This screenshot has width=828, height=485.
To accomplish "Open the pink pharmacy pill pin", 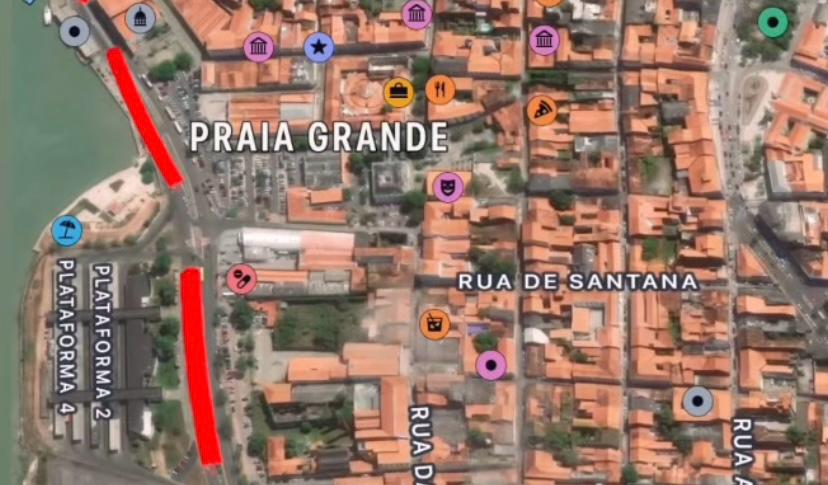I will click(x=241, y=279).
